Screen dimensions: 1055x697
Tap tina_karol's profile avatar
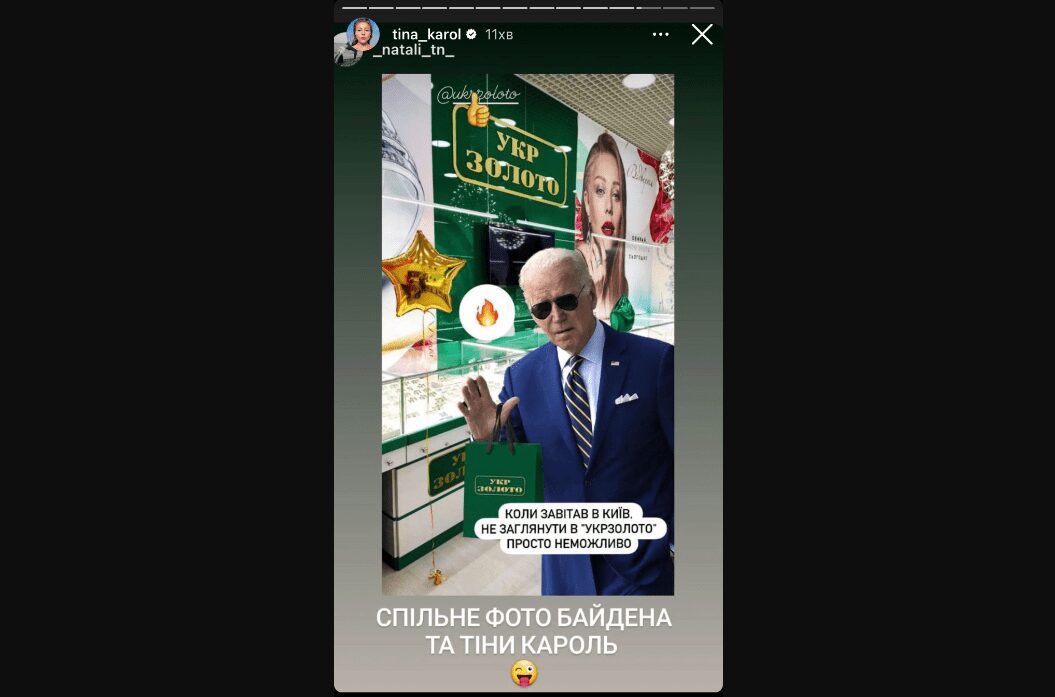[362, 34]
